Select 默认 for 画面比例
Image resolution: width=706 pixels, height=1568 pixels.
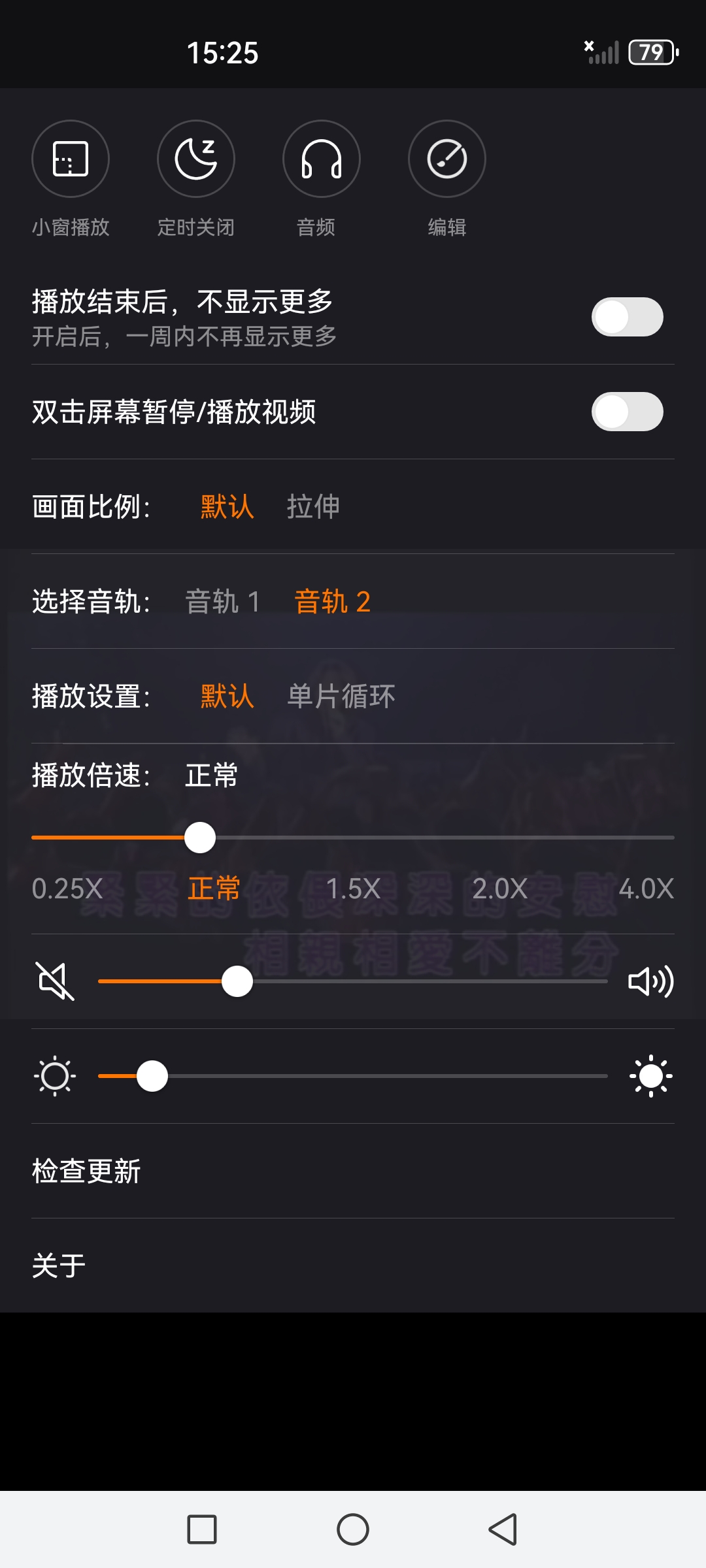coord(227,507)
